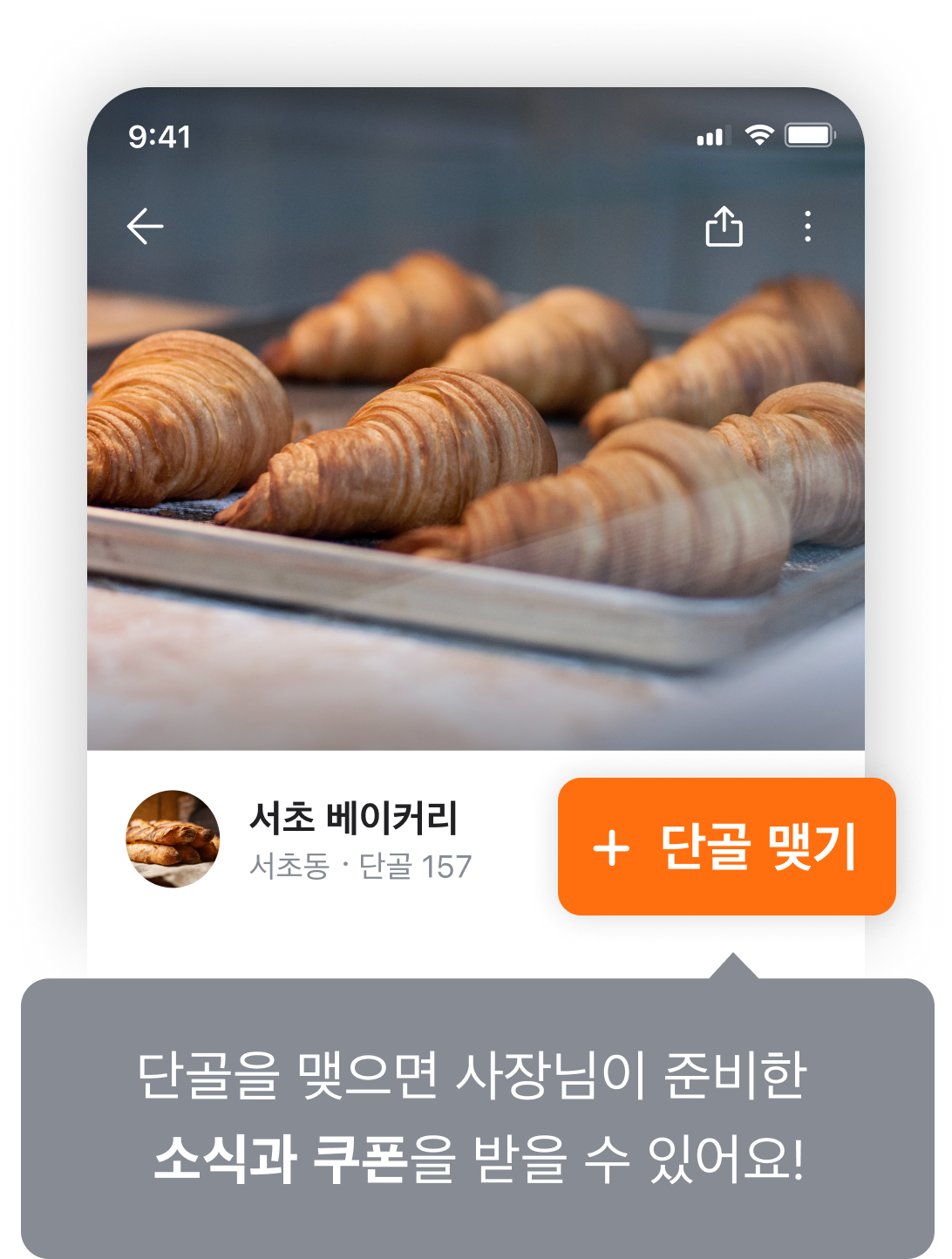Collapse the coupon info bubble
Screen dimensions: 952x1259
[x=476, y=1114]
